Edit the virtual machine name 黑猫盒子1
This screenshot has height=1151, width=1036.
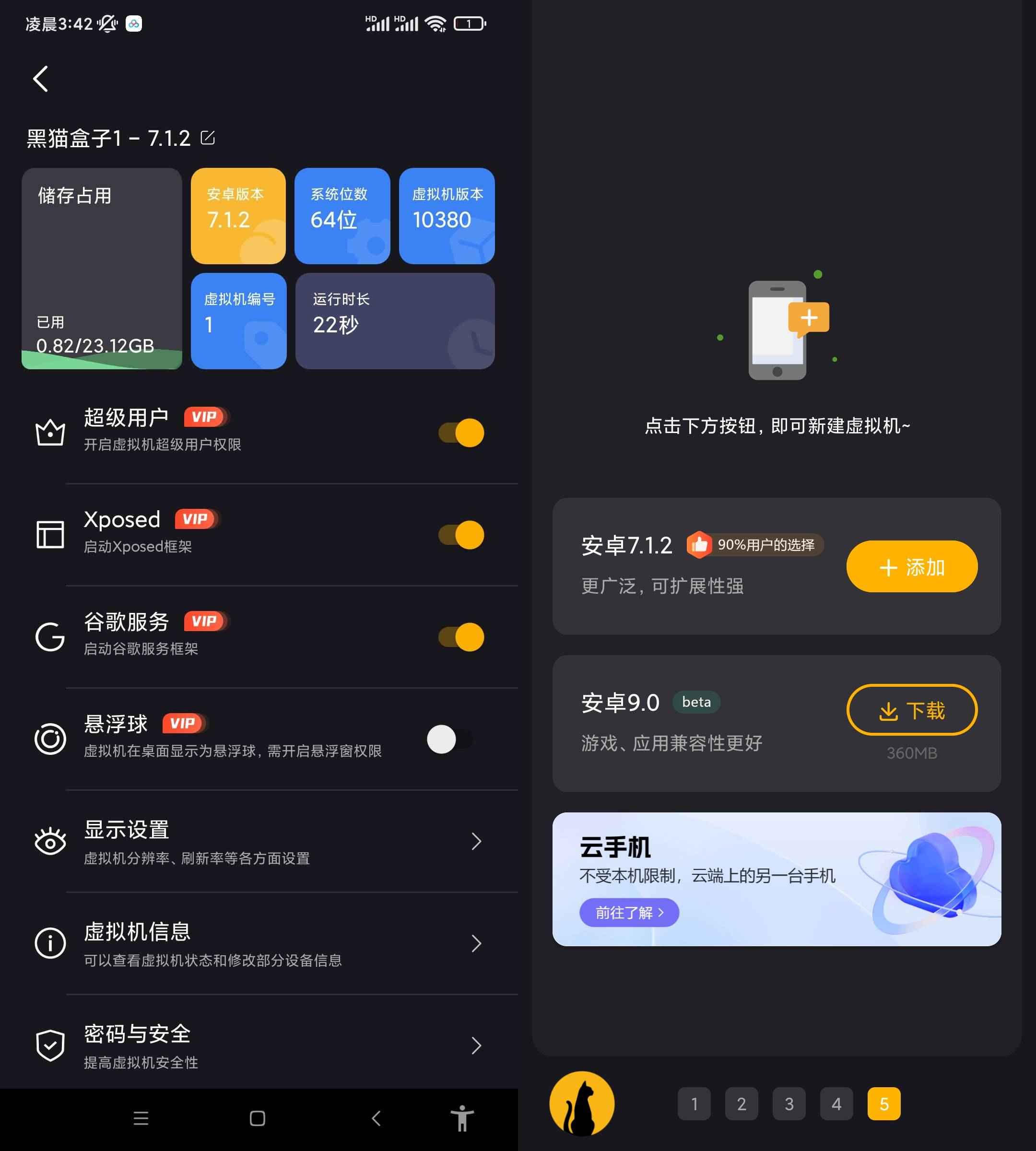click(208, 138)
